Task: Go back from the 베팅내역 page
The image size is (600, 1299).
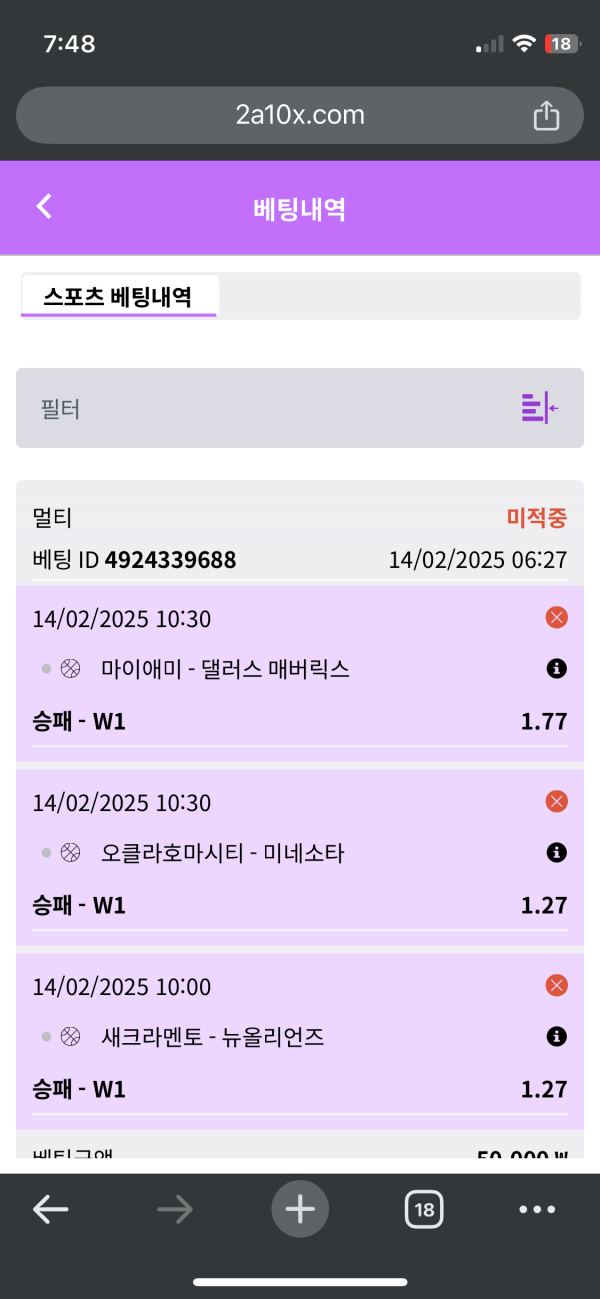Action: click(44, 207)
